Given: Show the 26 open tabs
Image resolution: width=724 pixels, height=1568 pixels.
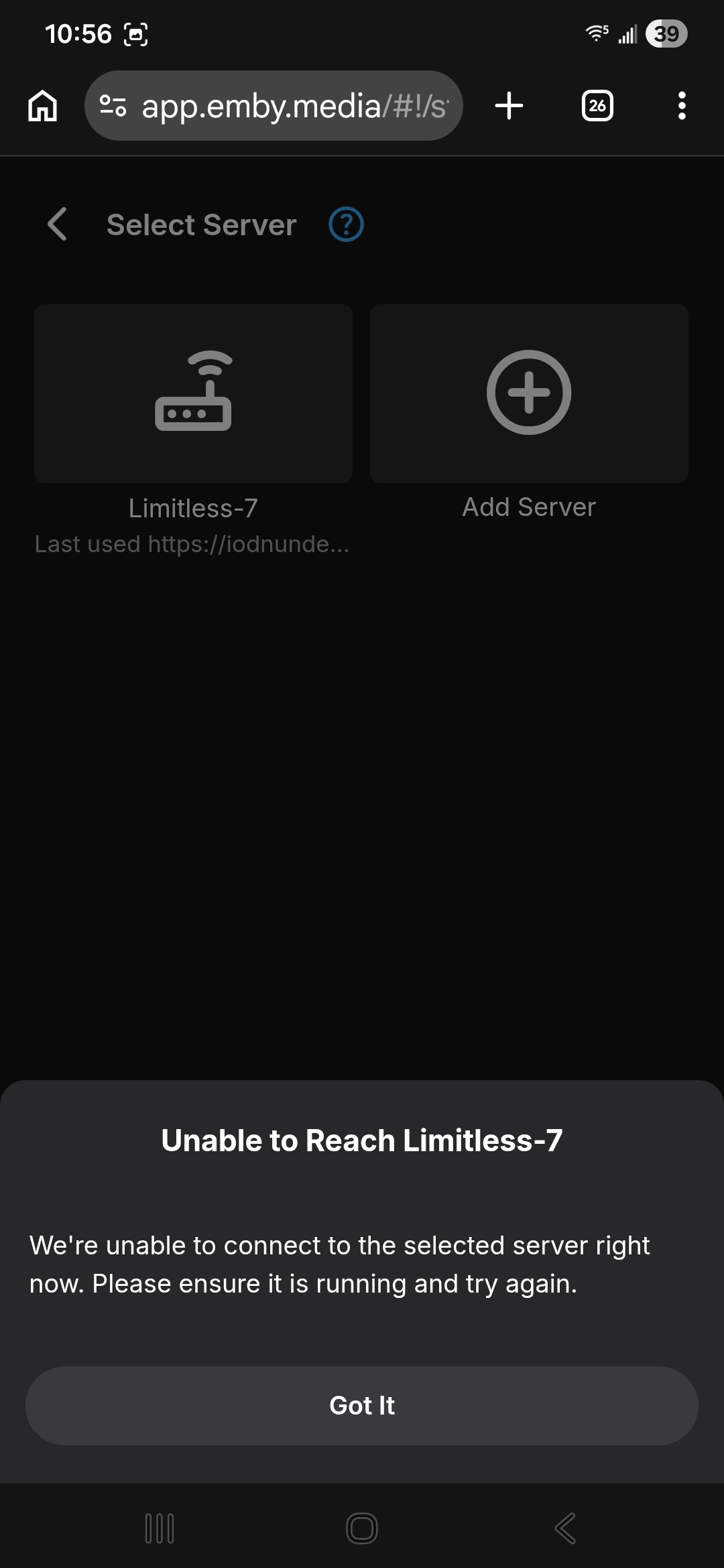Looking at the screenshot, I should click(x=597, y=106).
